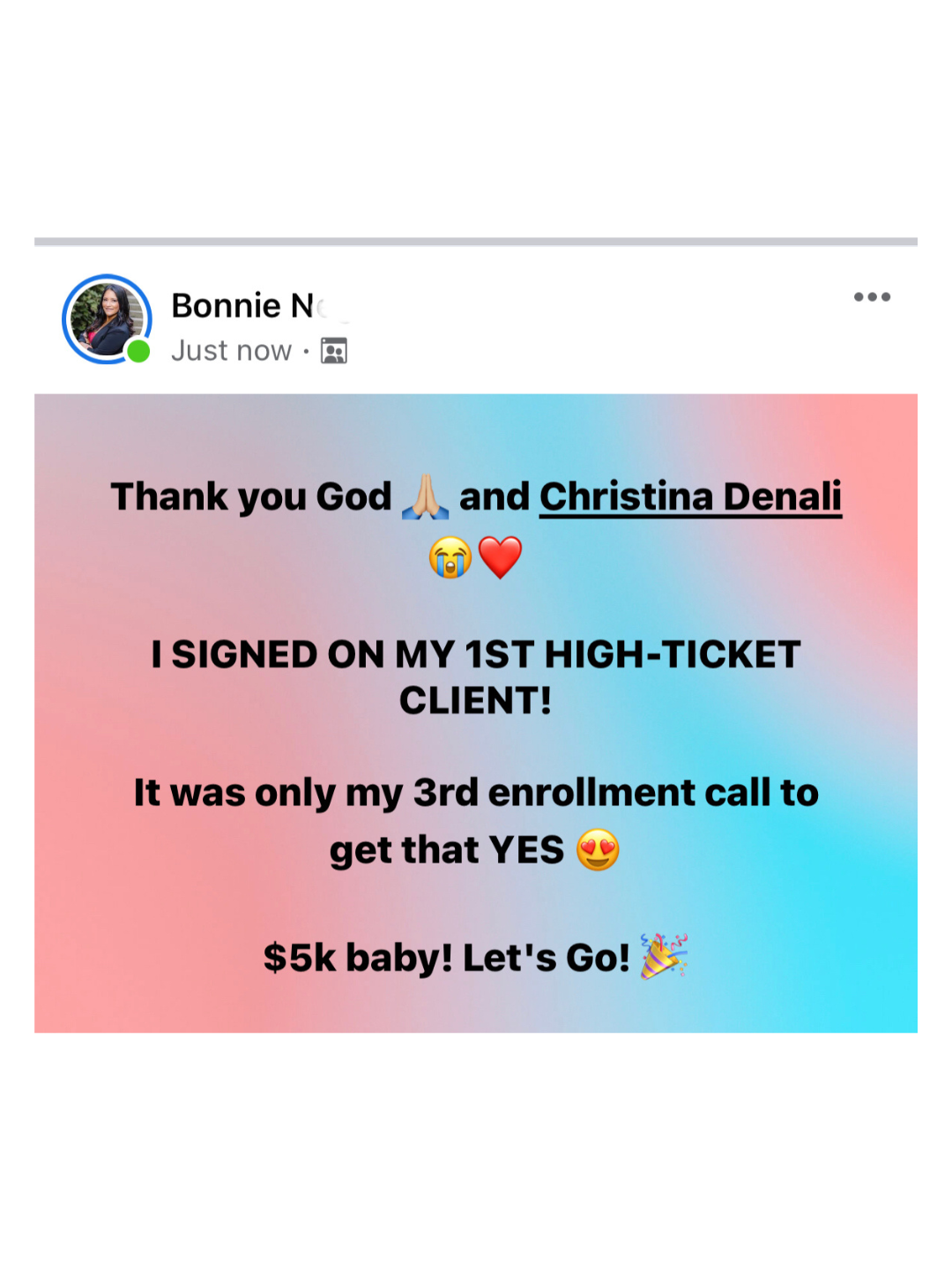Open the tagged Christina Denali profile link
952x1270 pixels.
point(690,497)
